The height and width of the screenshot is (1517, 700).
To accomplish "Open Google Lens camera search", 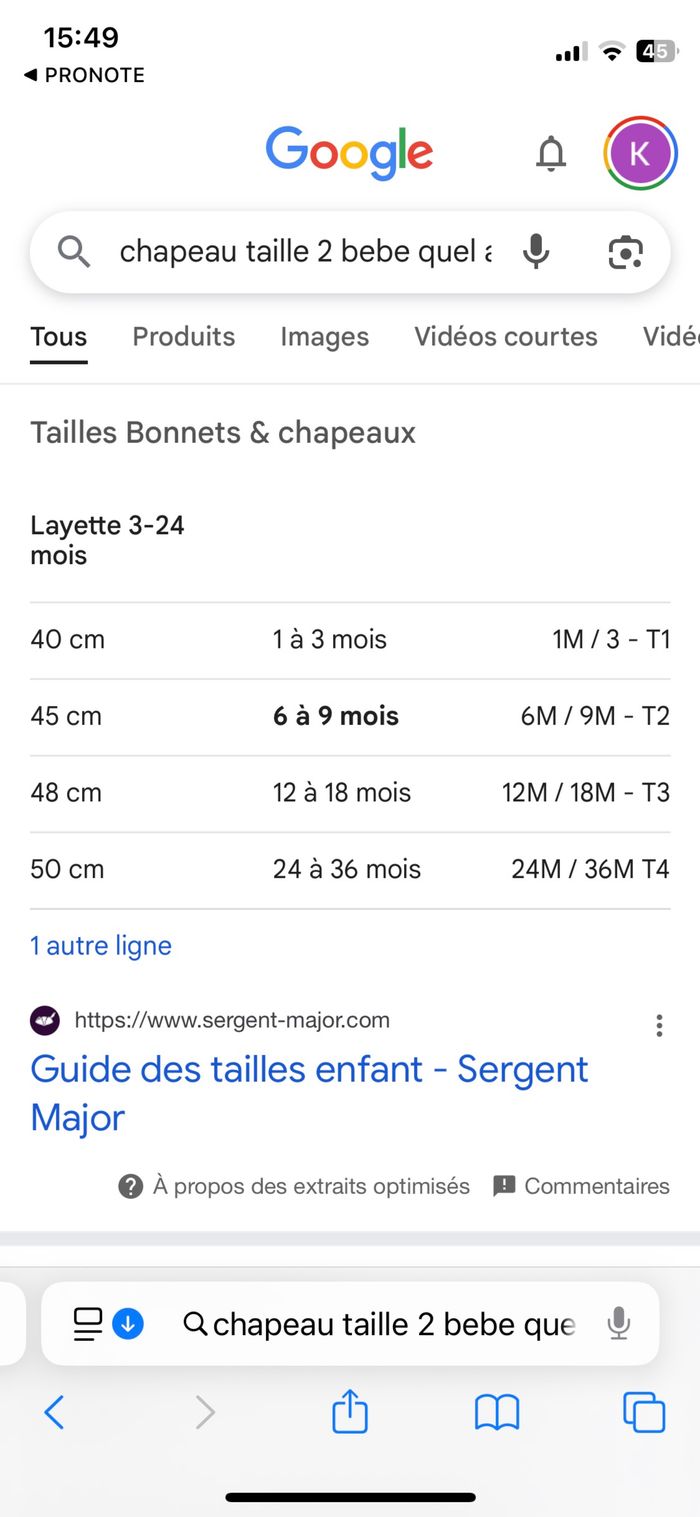I will click(625, 252).
